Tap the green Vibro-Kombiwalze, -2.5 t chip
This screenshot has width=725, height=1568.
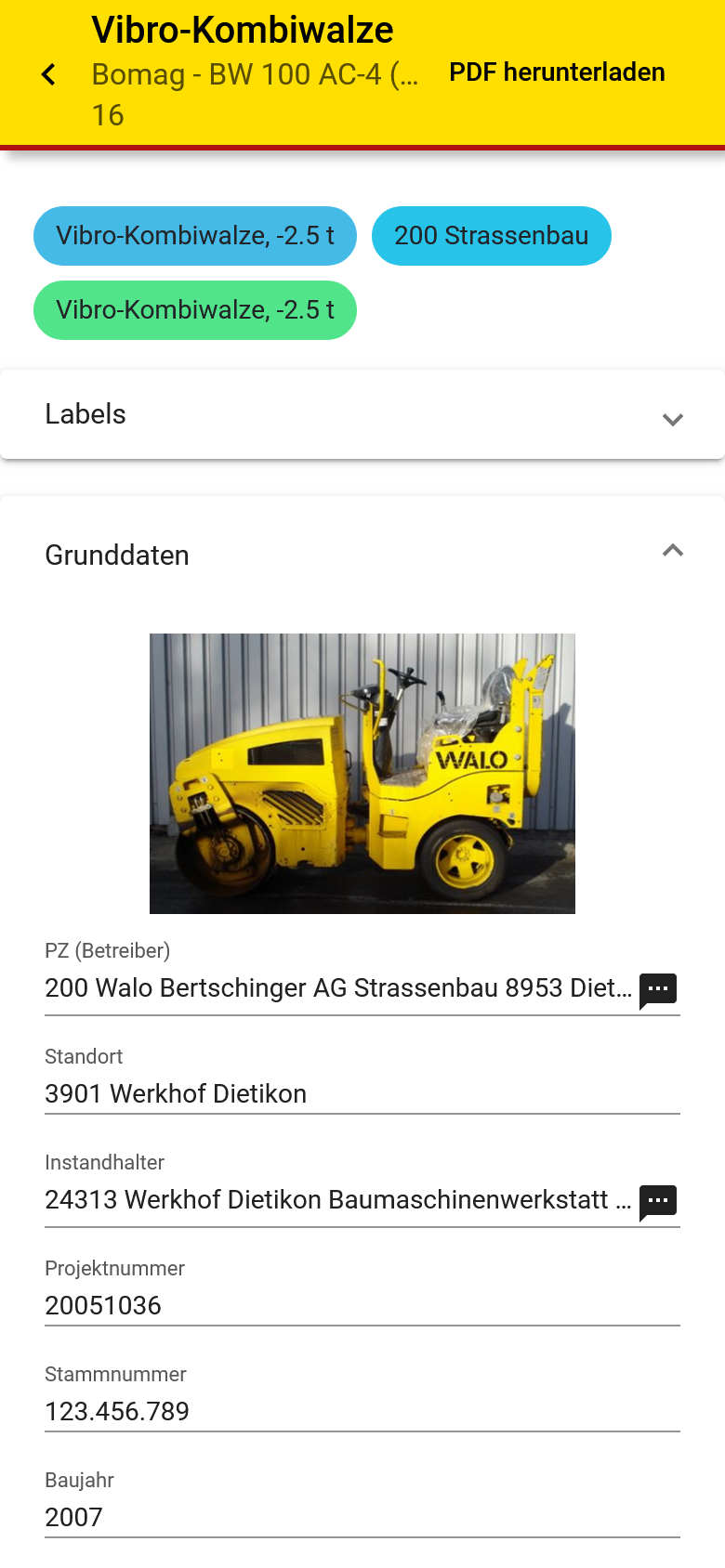click(x=194, y=309)
